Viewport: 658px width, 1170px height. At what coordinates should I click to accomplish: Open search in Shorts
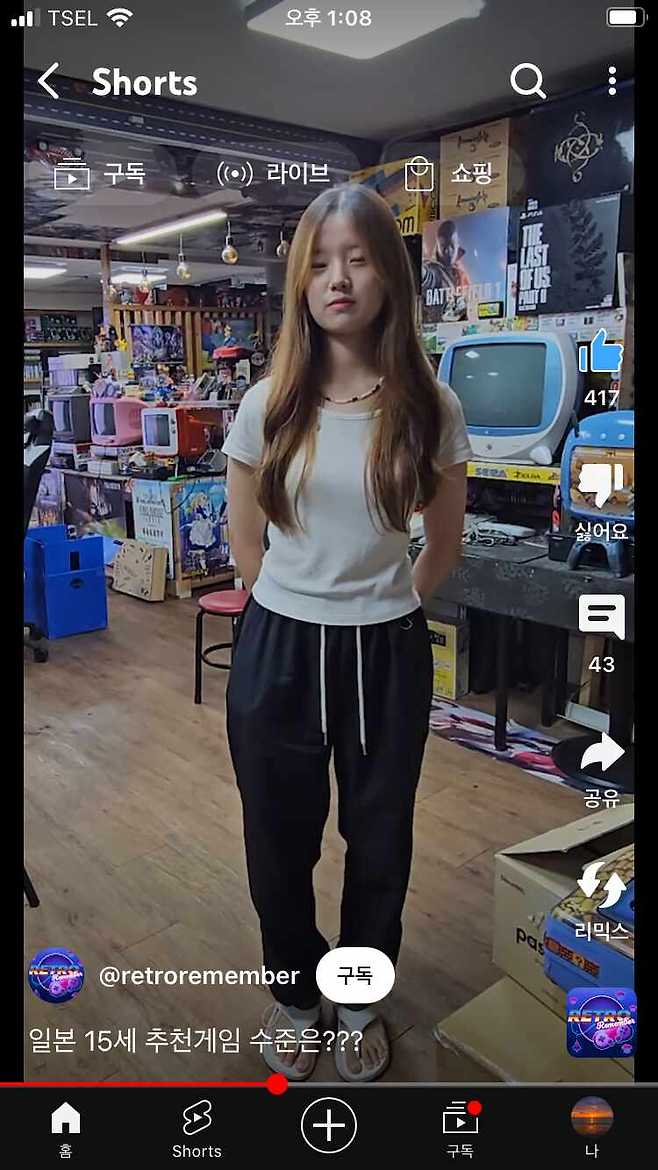tap(527, 82)
